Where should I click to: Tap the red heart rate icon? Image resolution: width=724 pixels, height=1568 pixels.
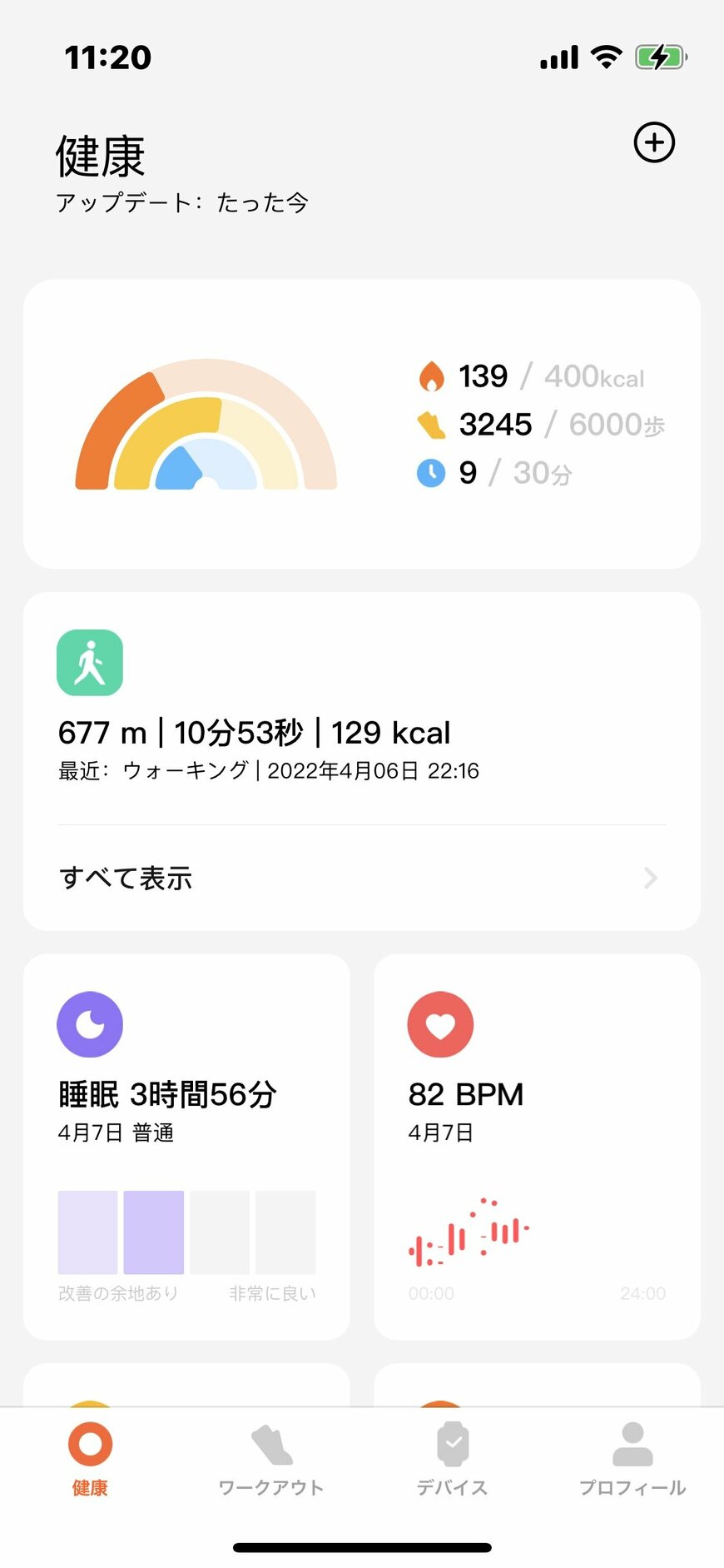440,1024
